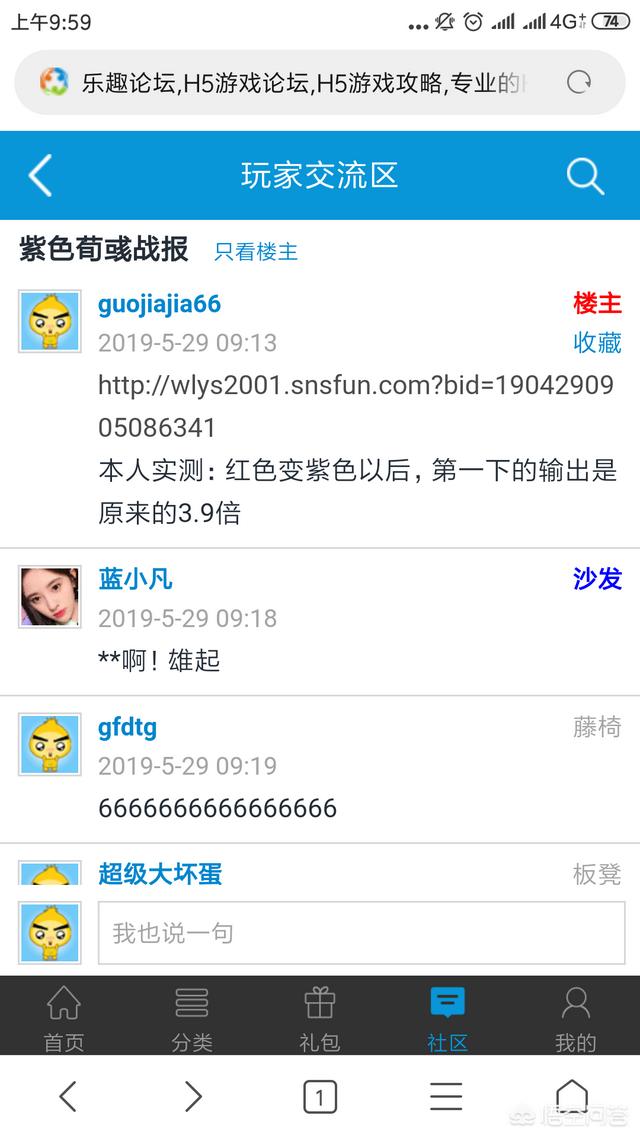
Task: Switch to the 分类 tab
Action: [192, 1017]
